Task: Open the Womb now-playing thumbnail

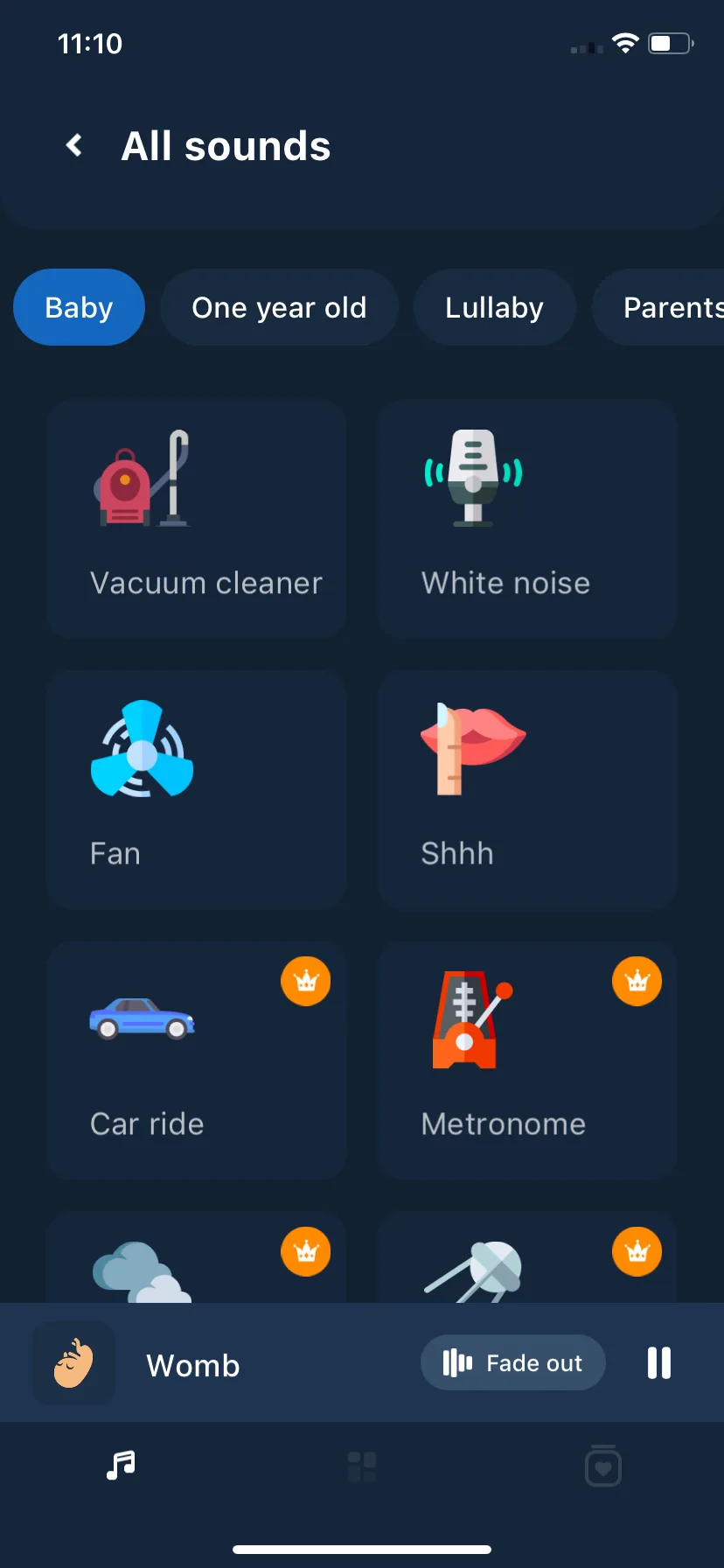Action: click(74, 1362)
